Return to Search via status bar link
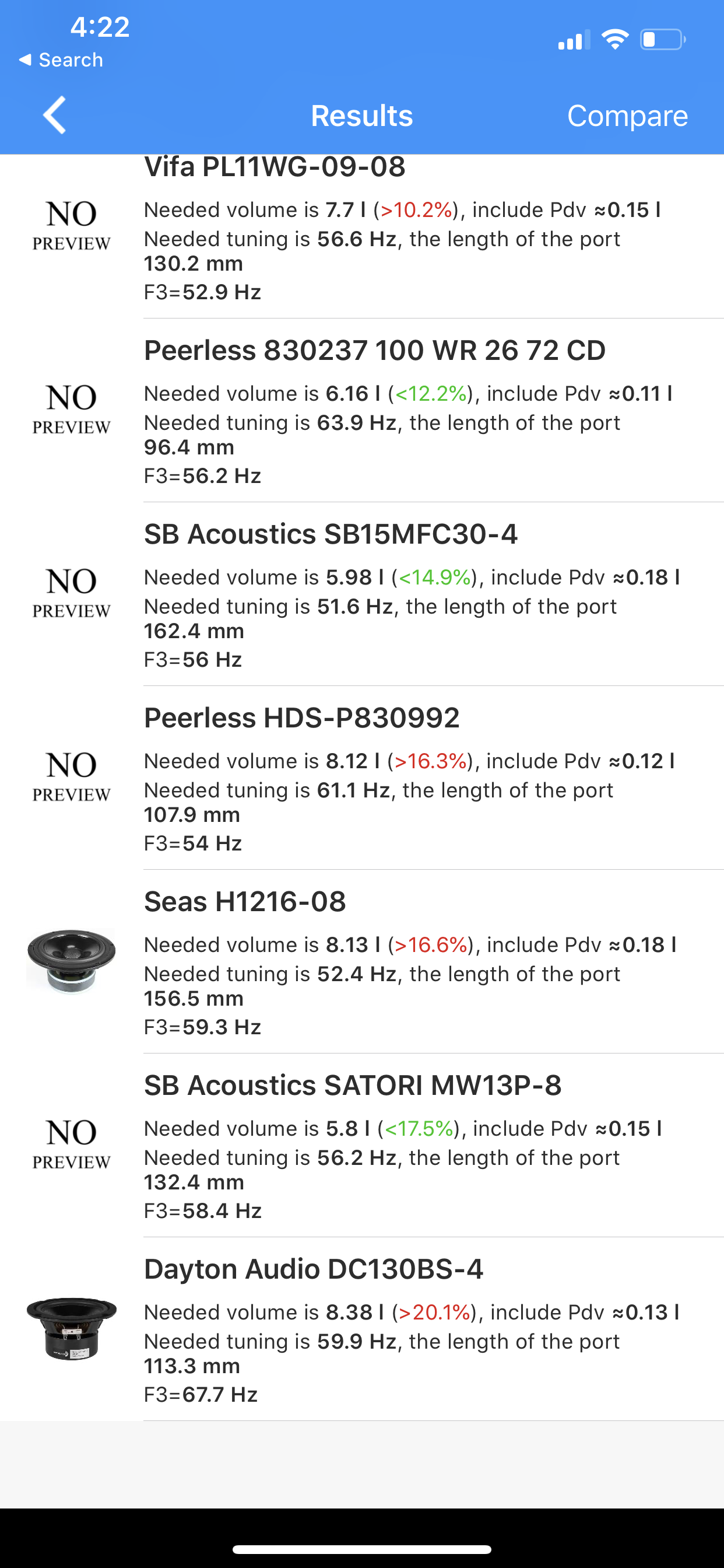 pos(61,60)
